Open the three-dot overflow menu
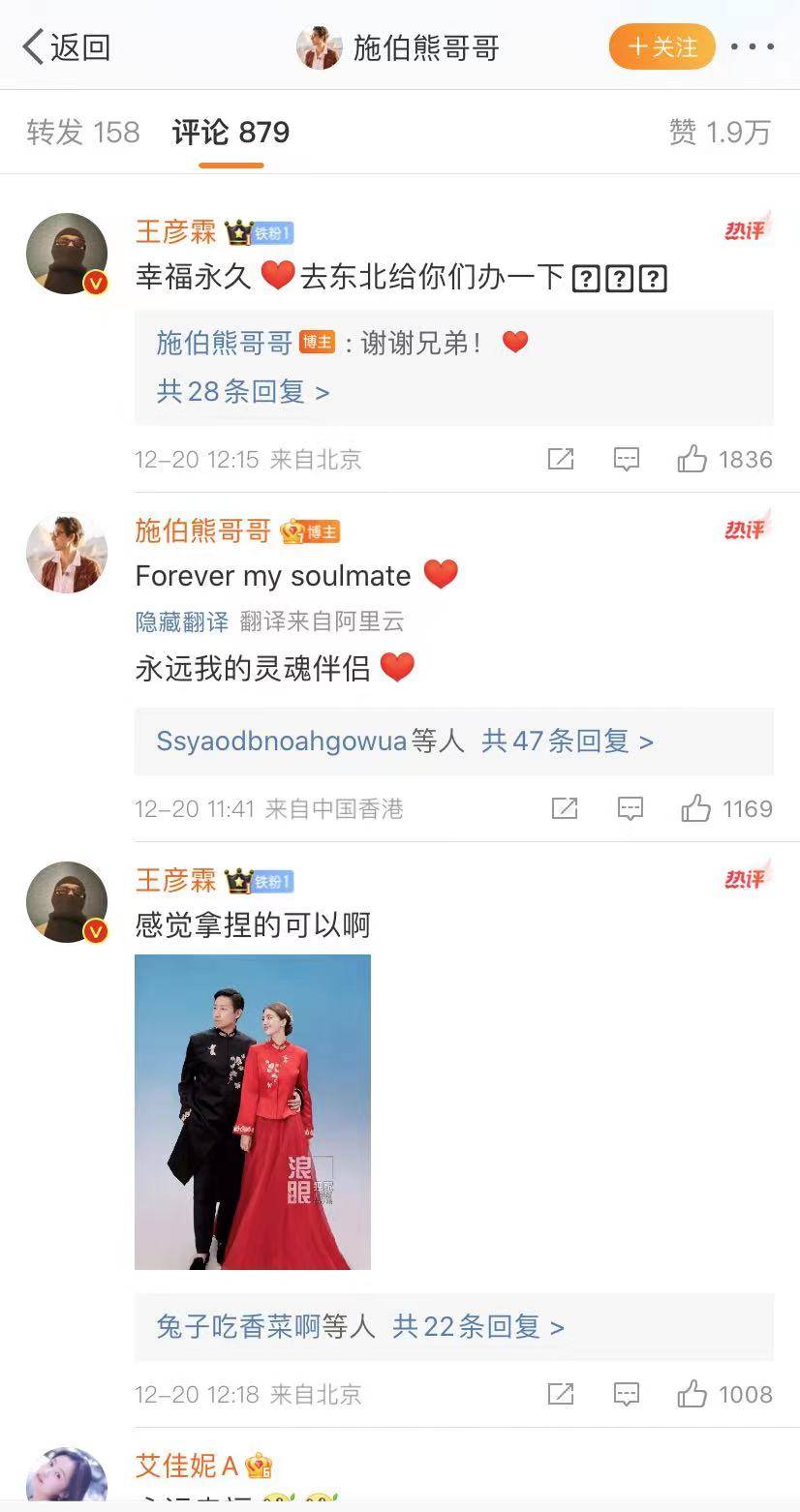Image resolution: width=800 pixels, height=1512 pixels. [x=752, y=46]
